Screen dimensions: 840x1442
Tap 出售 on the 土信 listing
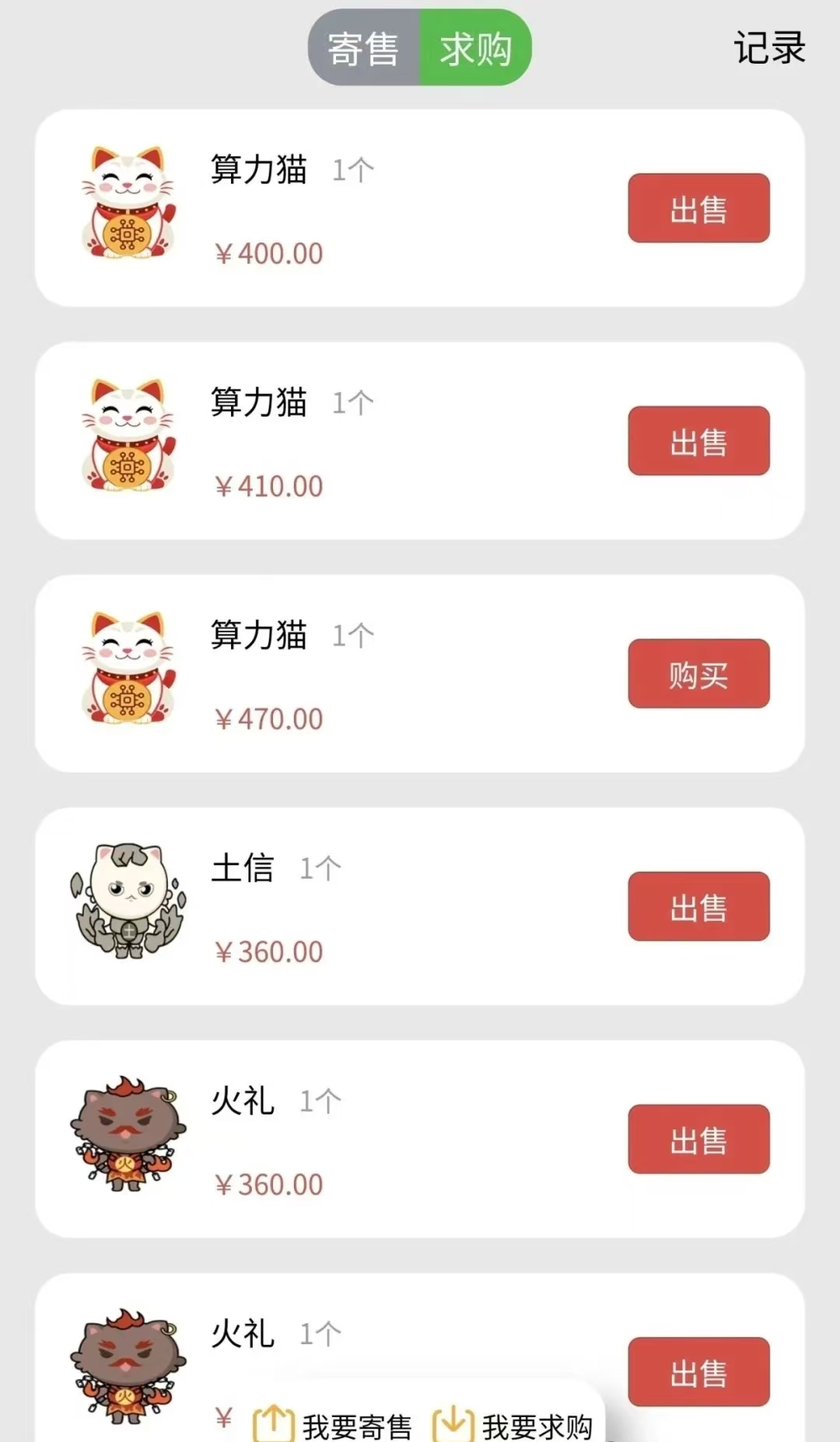click(698, 907)
